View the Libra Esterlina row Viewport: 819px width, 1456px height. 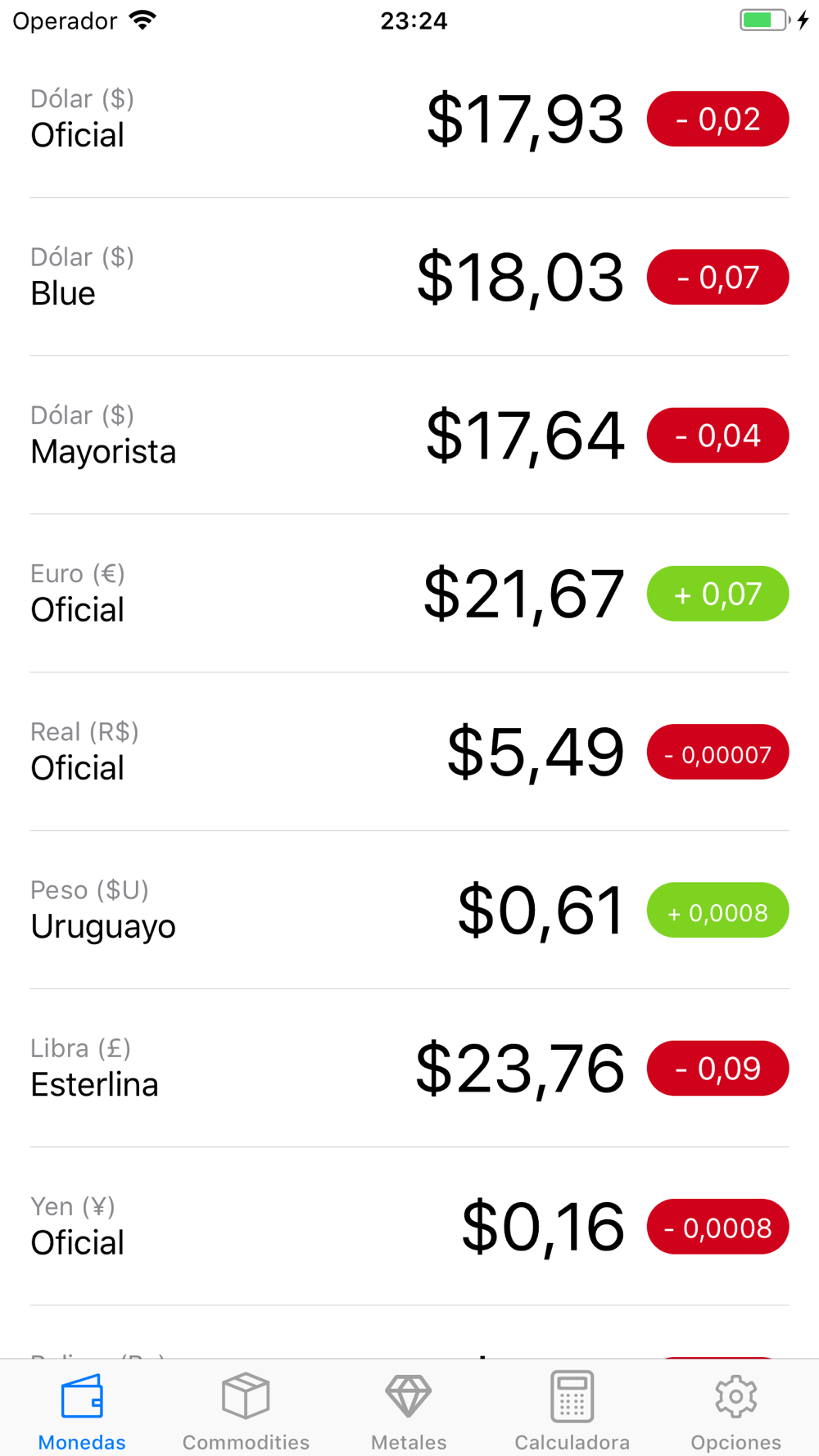(x=409, y=1068)
